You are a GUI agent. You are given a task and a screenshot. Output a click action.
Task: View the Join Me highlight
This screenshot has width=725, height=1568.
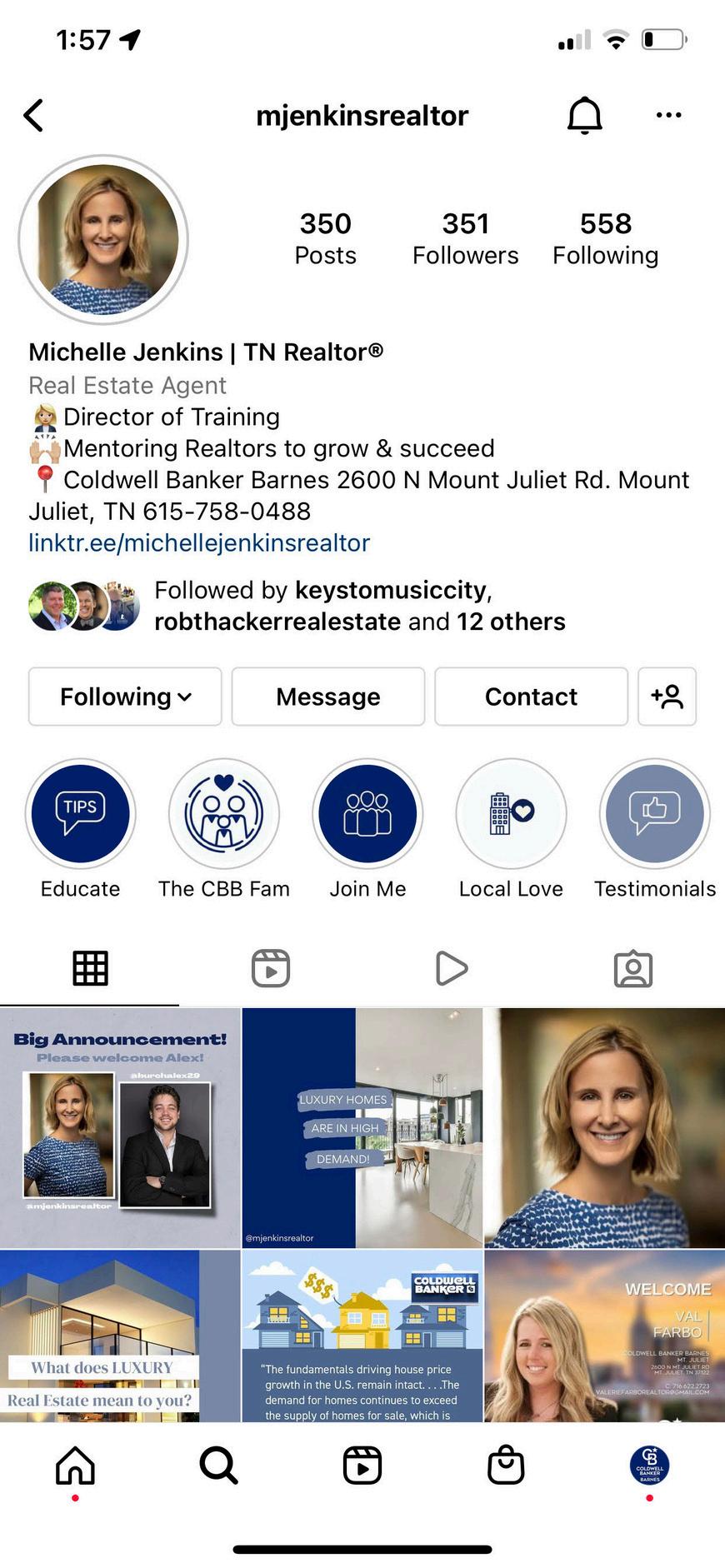(367, 813)
